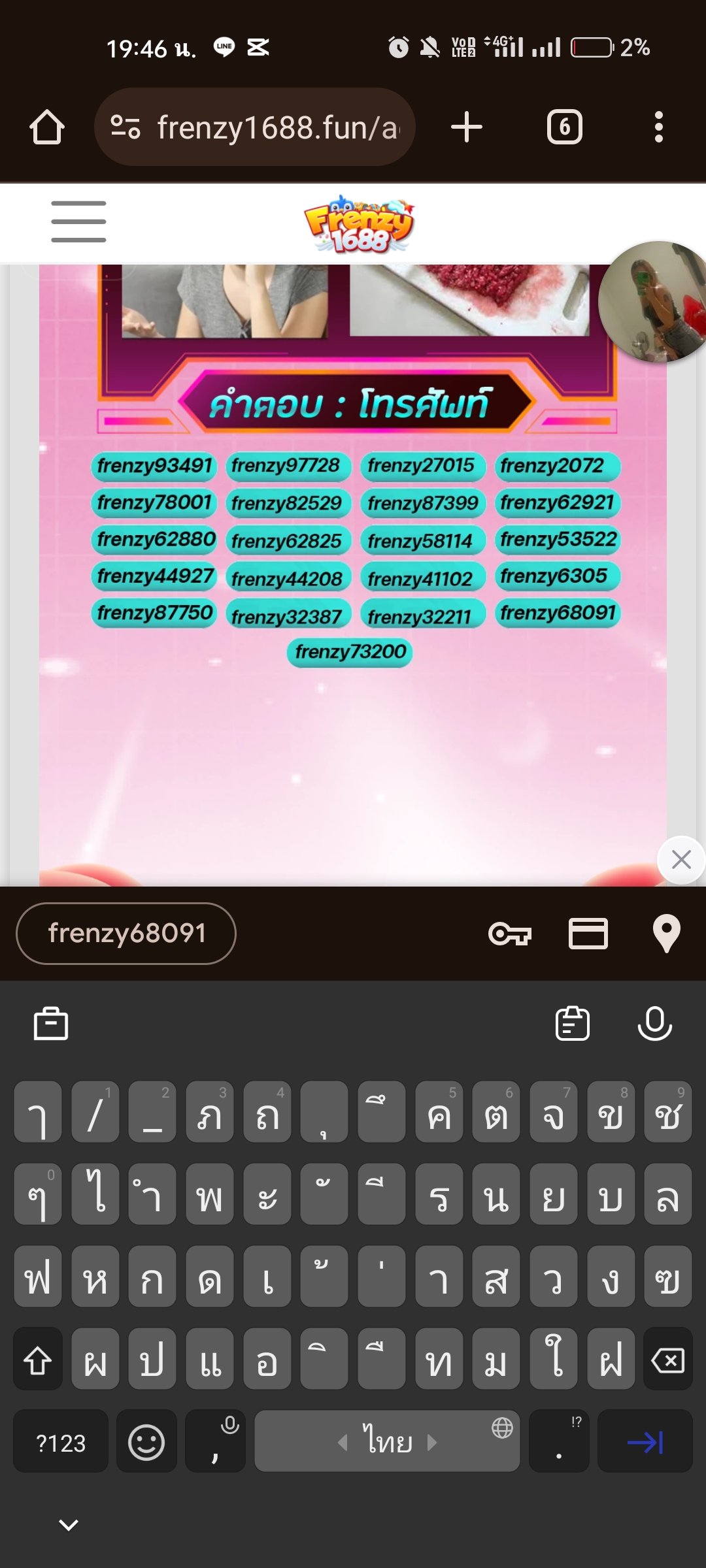The width and height of the screenshot is (706, 1568).
Task: Tap the frenzy1688.fun address bar
Action: [255, 127]
